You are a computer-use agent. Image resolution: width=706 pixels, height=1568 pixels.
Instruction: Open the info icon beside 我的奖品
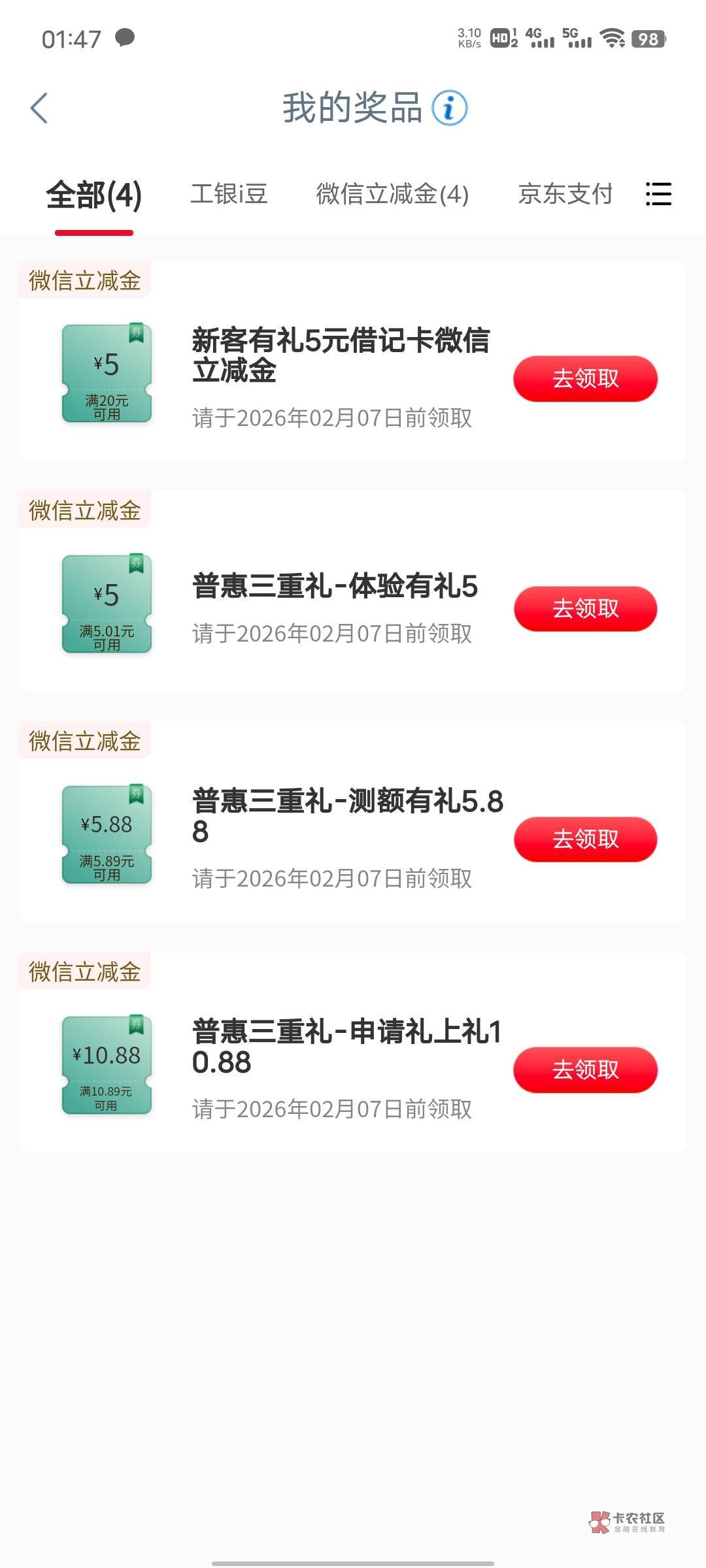pyautogui.click(x=449, y=108)
